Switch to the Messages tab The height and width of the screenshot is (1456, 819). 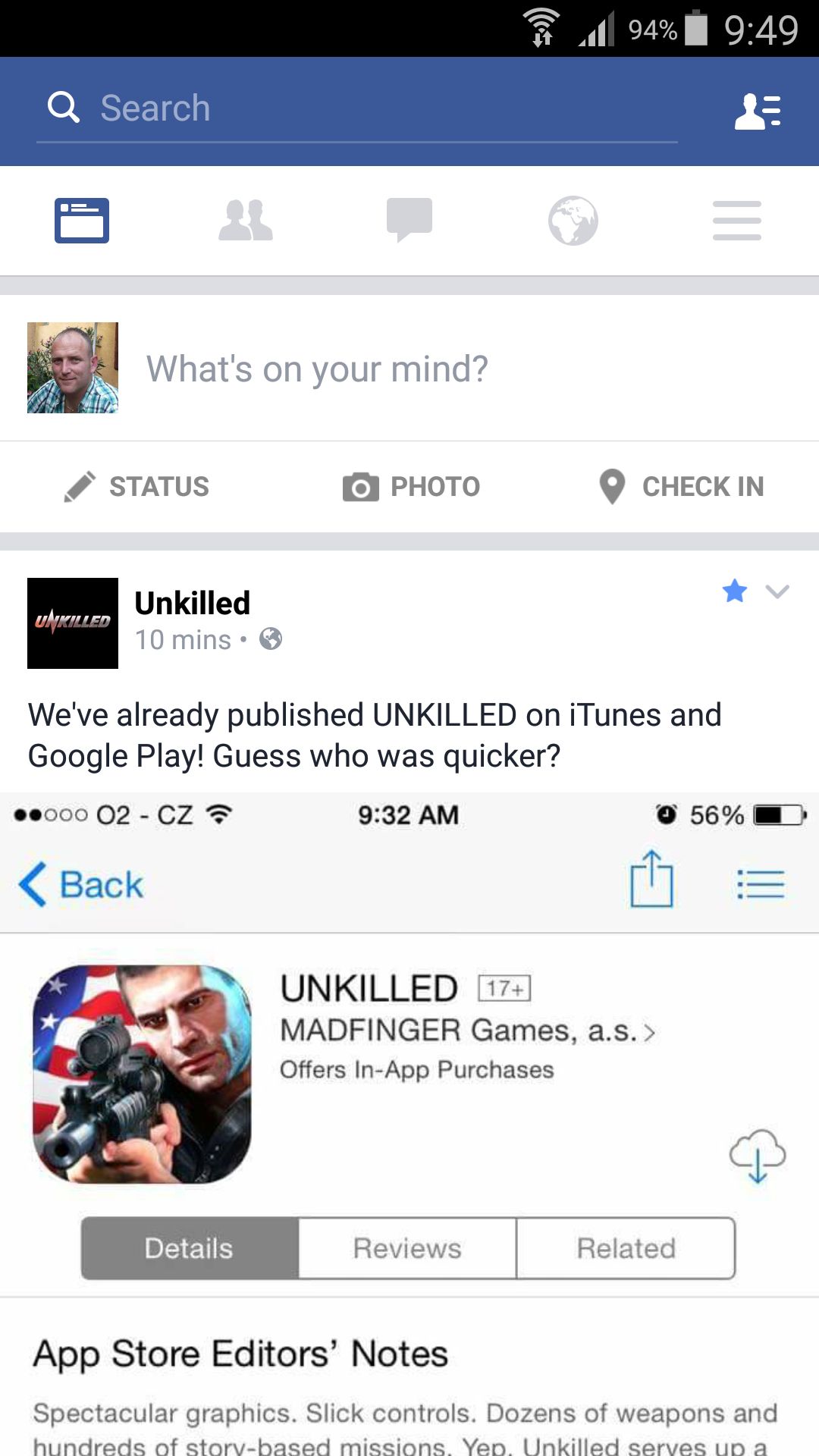click(409, 221)
